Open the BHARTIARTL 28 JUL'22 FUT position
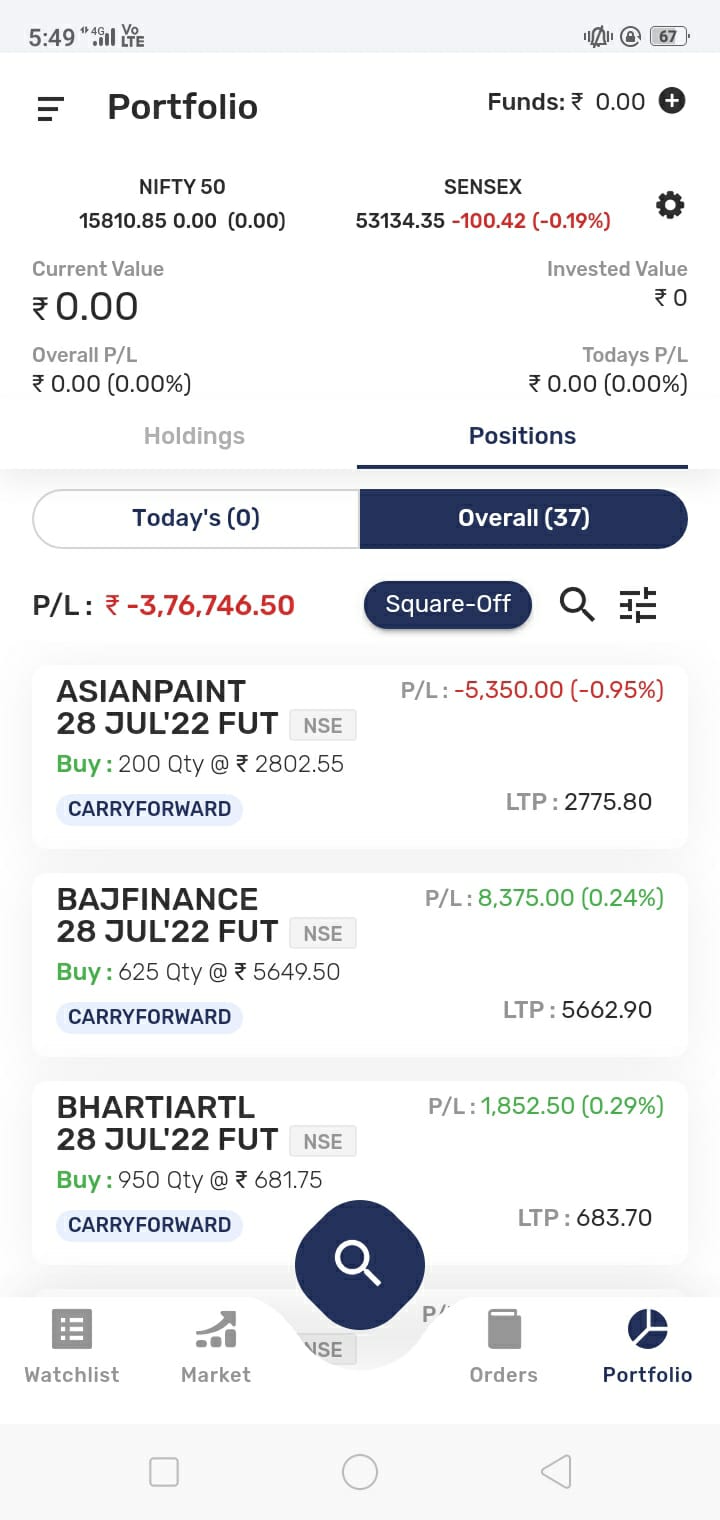 [360, 1172]
